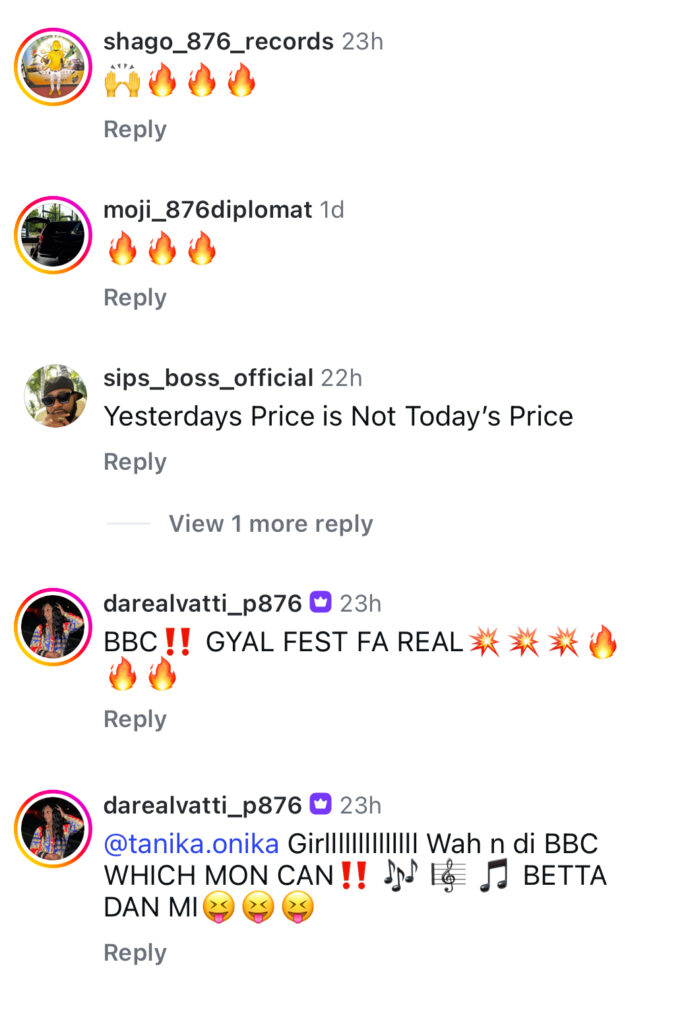Viewport: 688px width, 1024px height.
Task: Reply to sips_boss_official's comment
Action: (135, 462)
